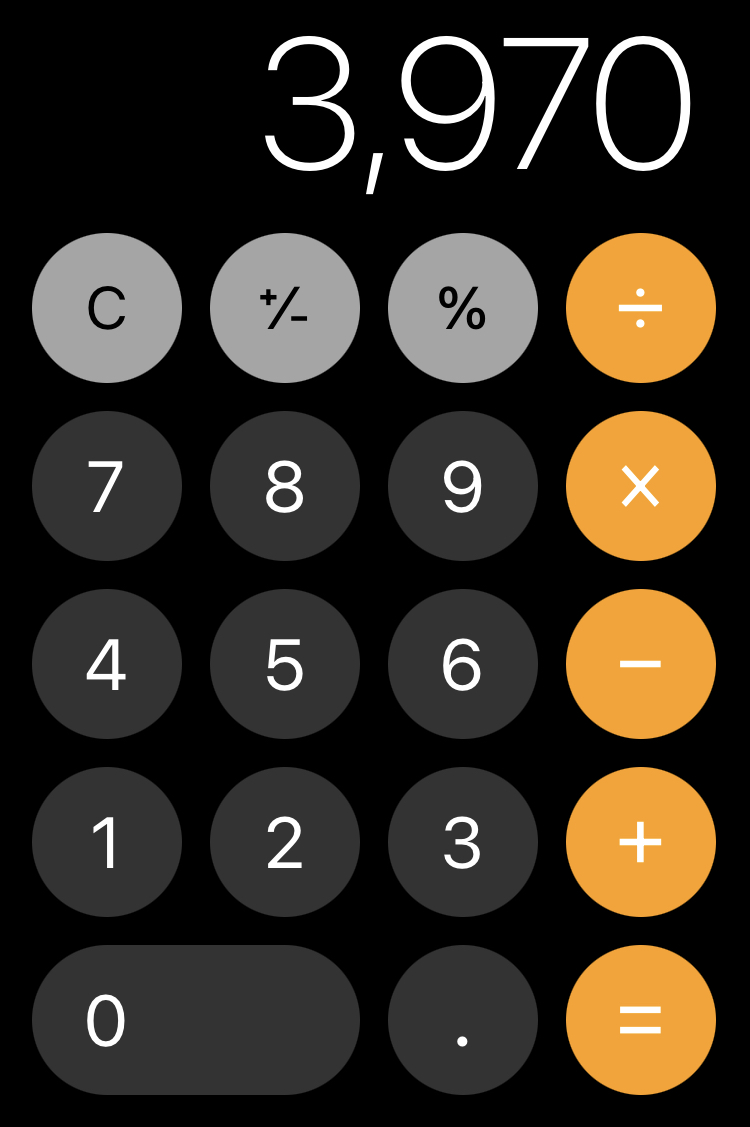This screenshot has width=750, height=1127.
Task: Tap the number 3 key
Action: tap(463, 842)
